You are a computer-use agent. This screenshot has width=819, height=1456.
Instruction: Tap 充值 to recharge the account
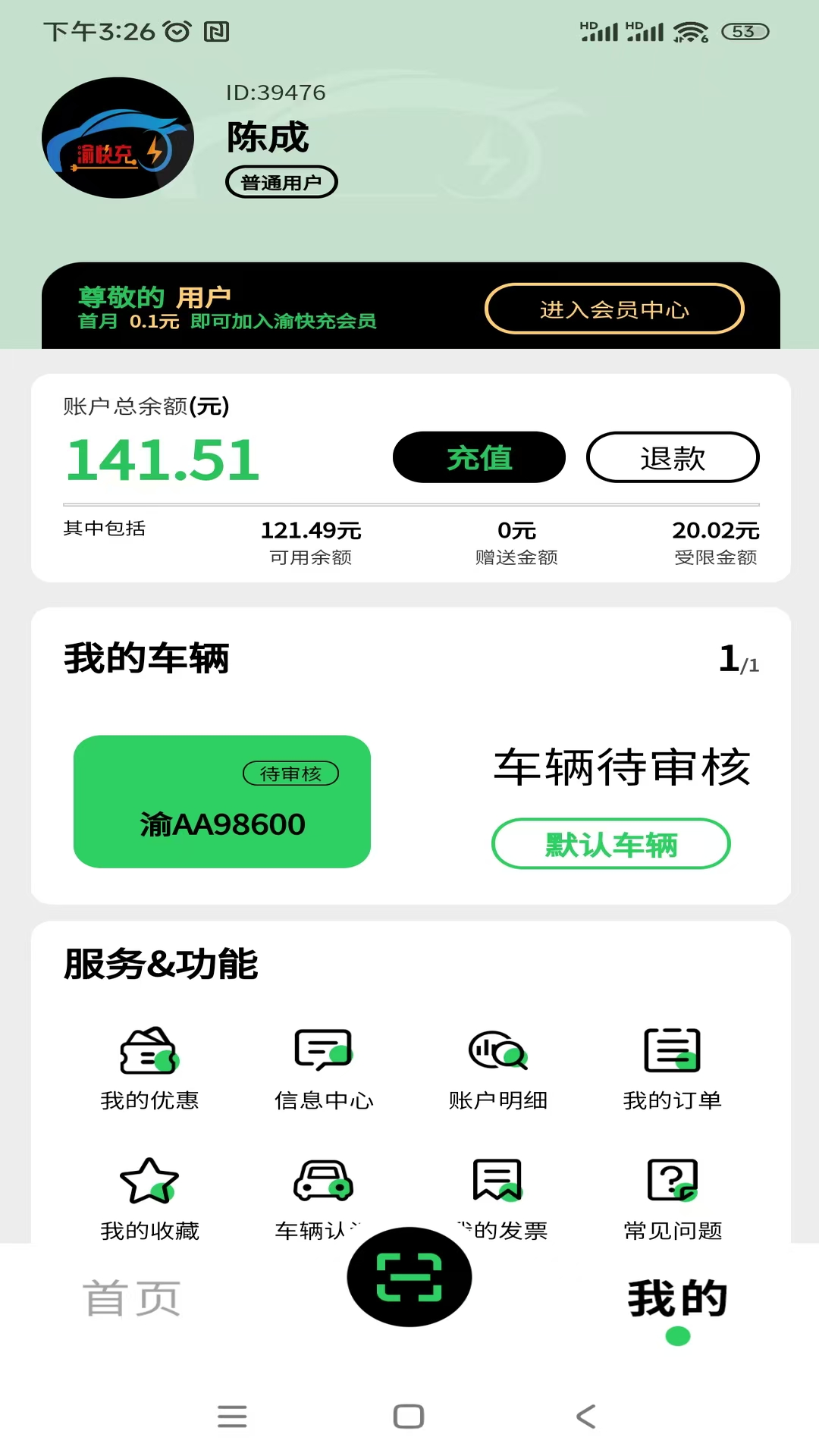pyautogui.click(x=479, y=457)
